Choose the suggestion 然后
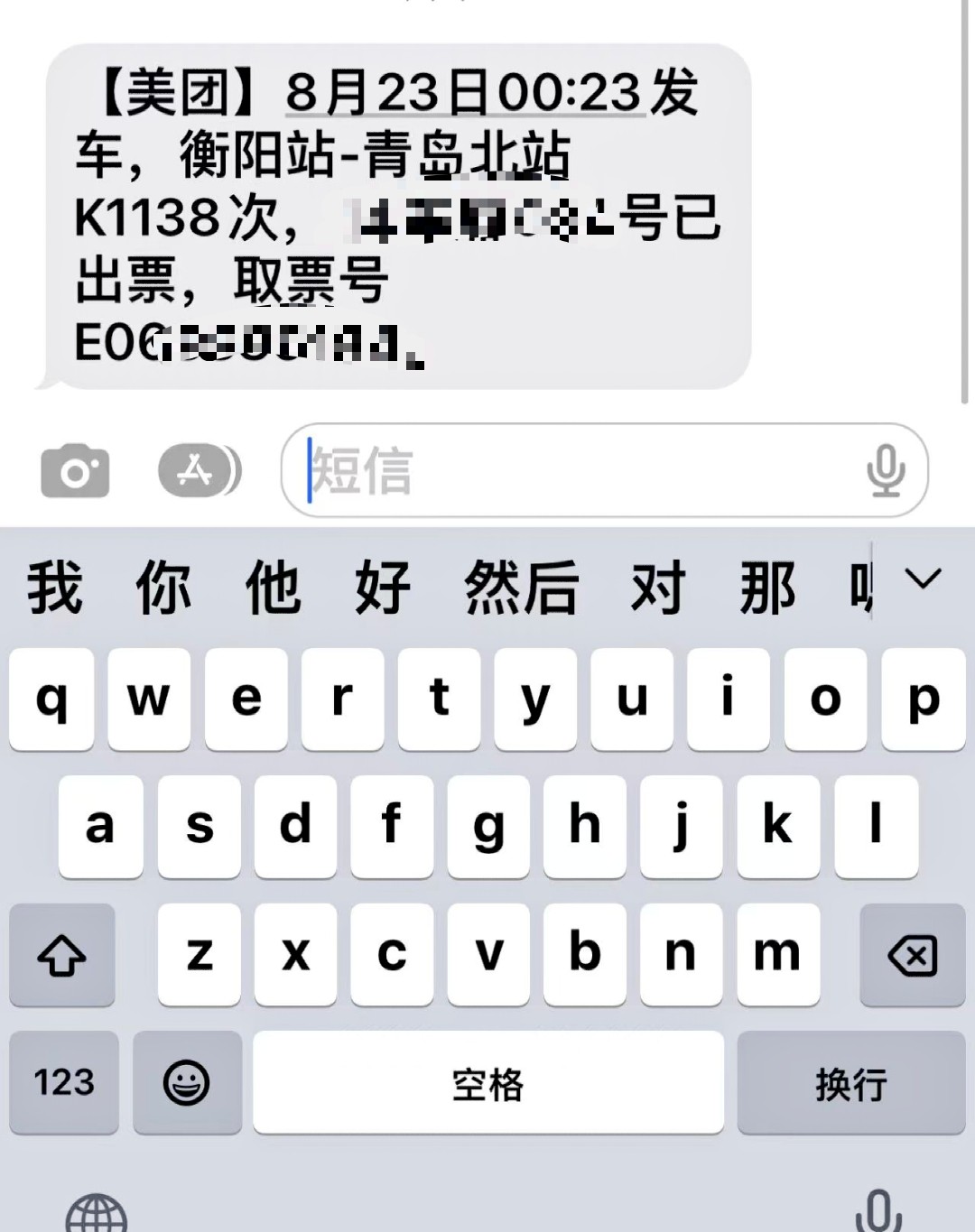The width and height of the screenshot is (975, 1232). pyautogui.click(x=521, y=588)
